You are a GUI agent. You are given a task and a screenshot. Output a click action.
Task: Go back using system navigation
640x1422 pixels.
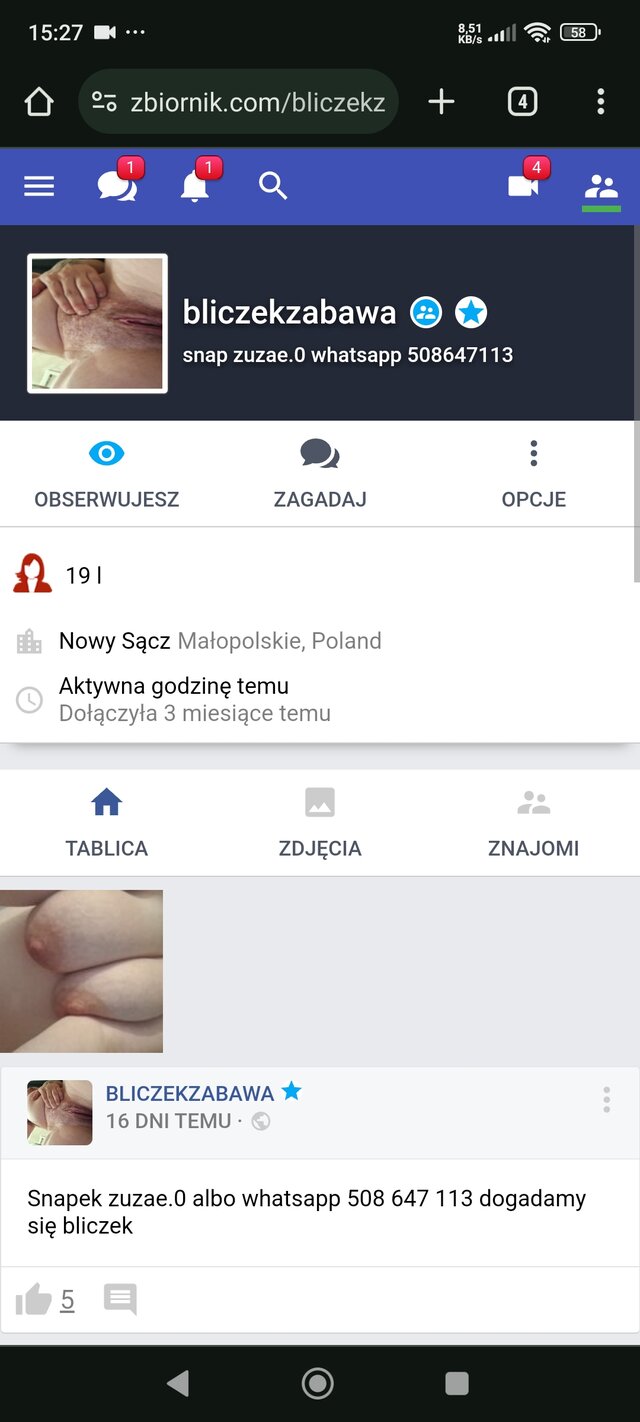coord(178,1383)
